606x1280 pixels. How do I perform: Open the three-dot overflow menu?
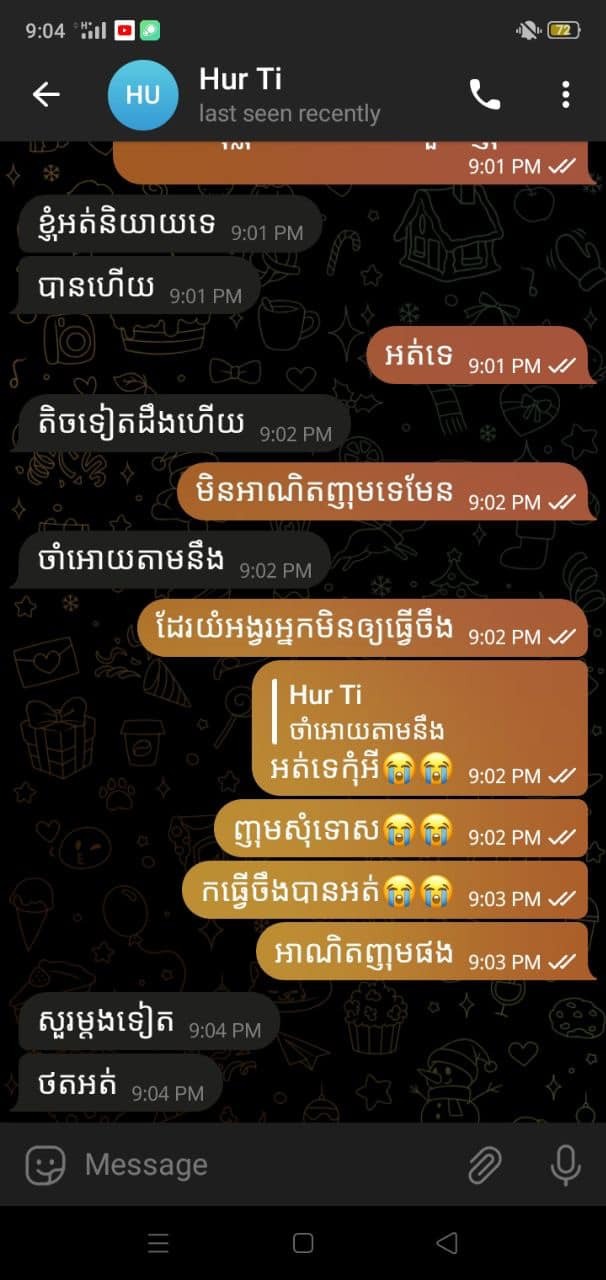[565, 95]
